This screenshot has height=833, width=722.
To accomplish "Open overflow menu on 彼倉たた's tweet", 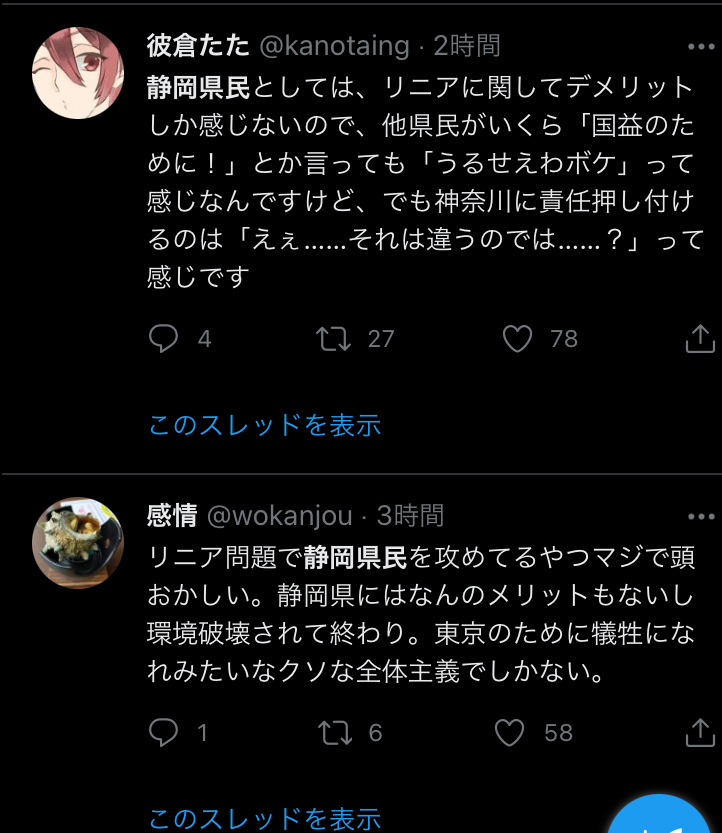I will [701, 47].
